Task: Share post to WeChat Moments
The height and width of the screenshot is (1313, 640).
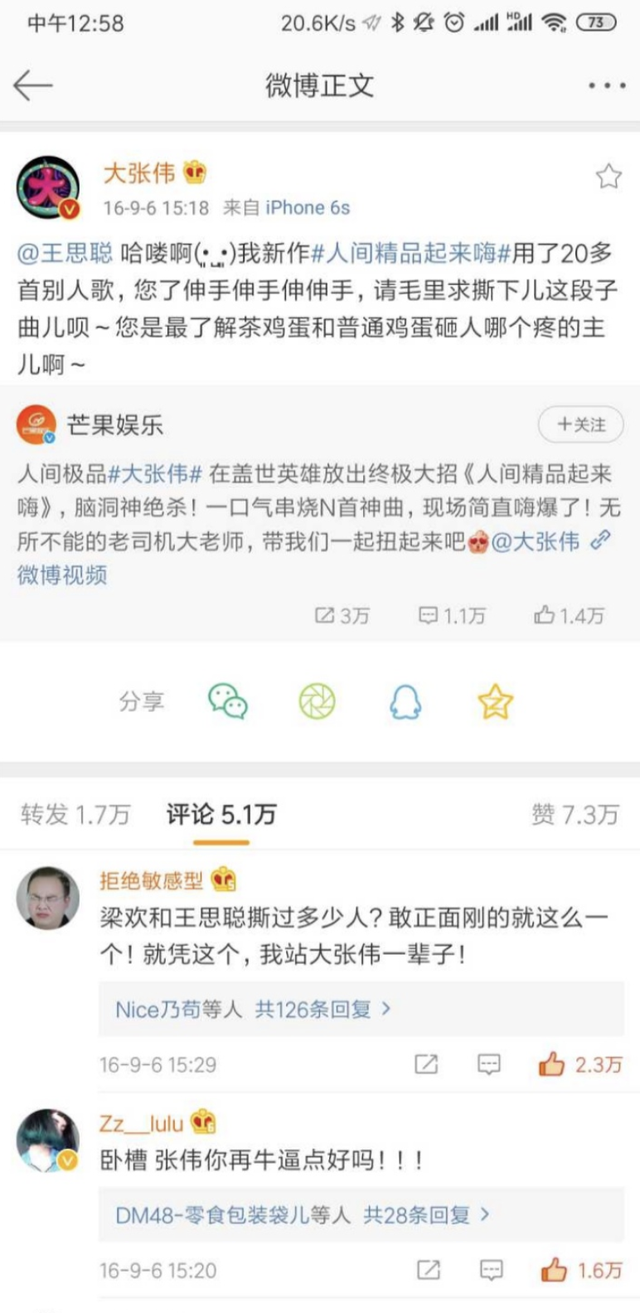Action: pos(317,702)
